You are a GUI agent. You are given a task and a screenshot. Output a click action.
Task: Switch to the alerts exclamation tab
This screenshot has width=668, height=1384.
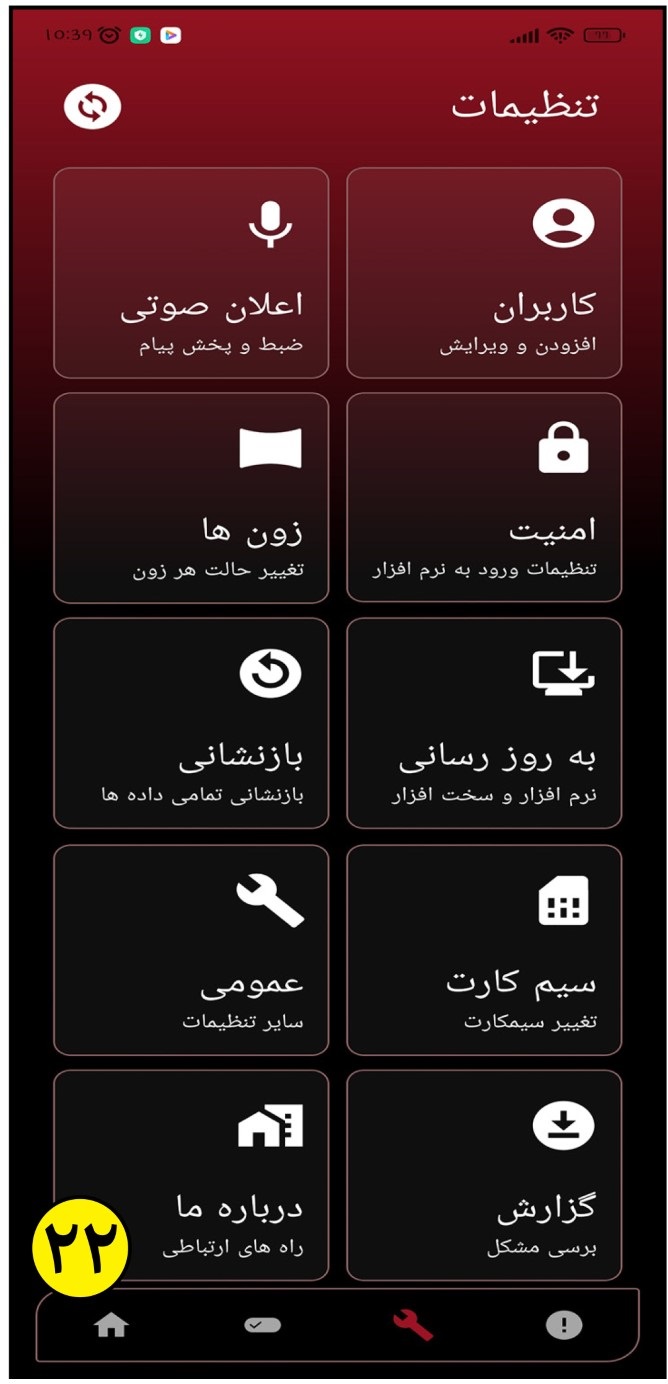click(564, 1326)
